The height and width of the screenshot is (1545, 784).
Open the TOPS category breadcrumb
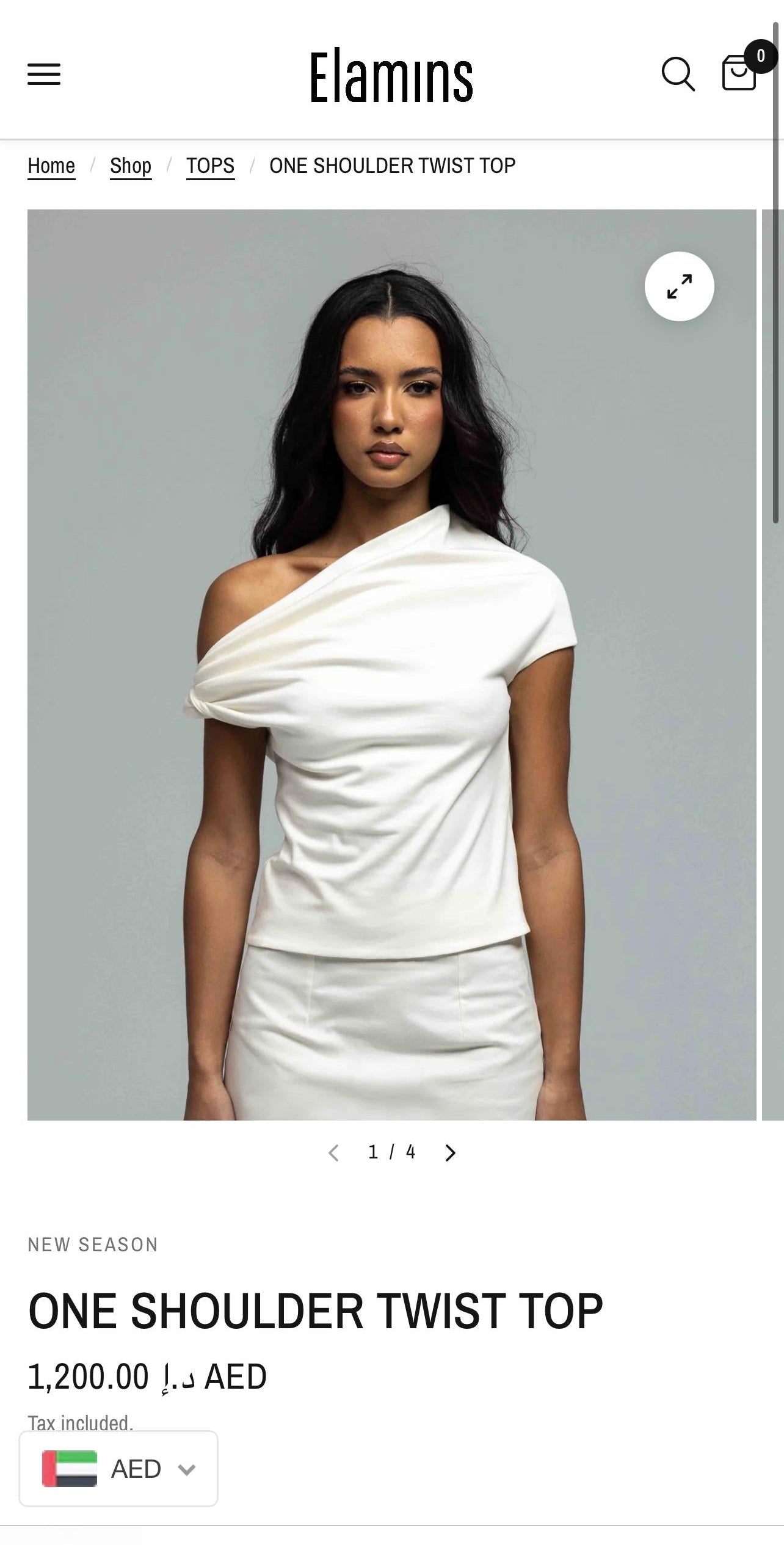[x=210, y=165]
